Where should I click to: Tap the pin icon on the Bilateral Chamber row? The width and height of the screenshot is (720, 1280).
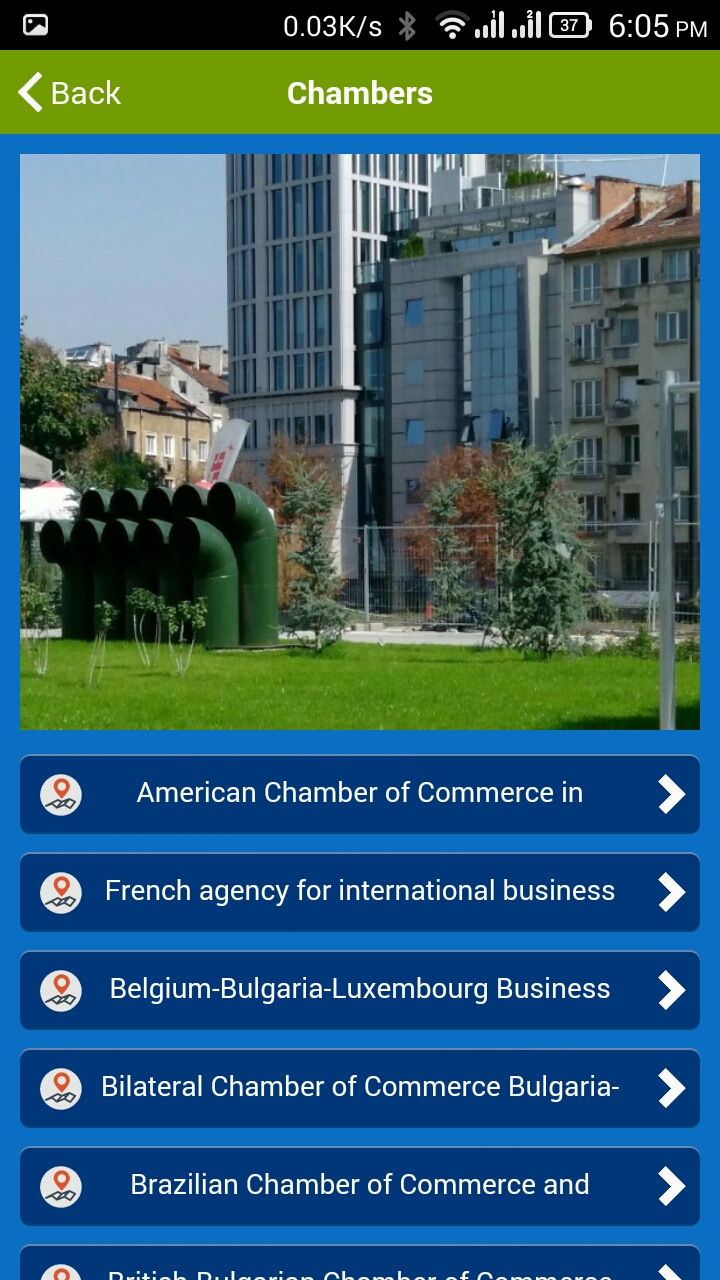point(60,1088)
